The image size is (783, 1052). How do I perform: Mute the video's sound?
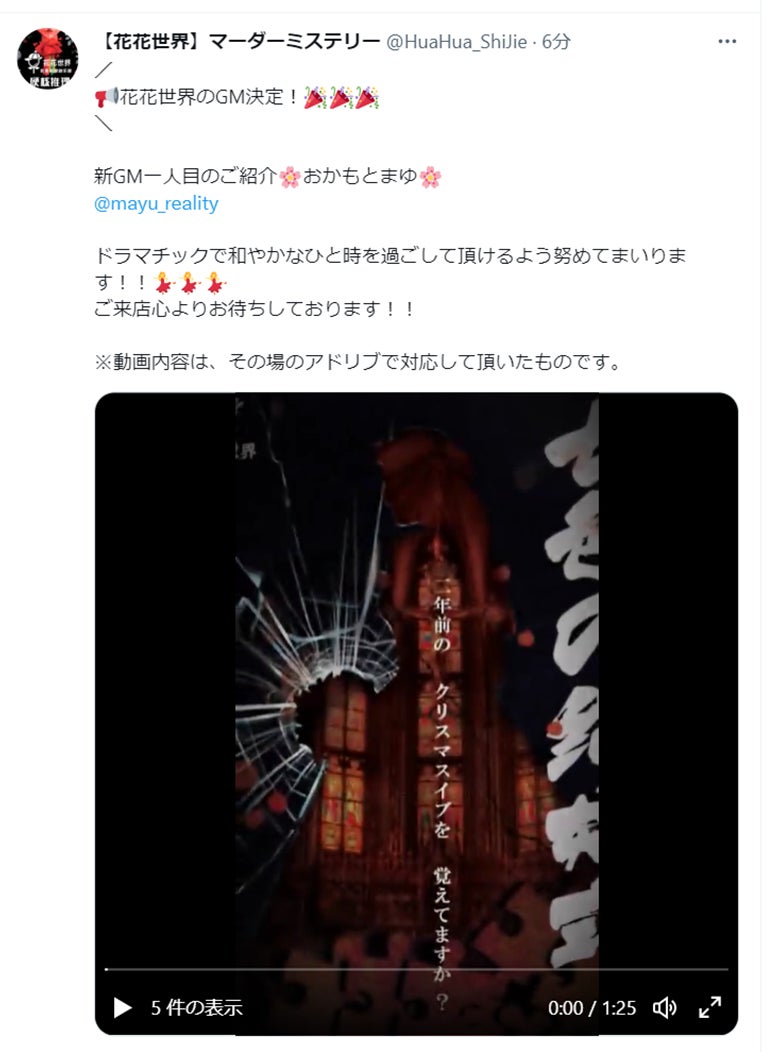664,1007
